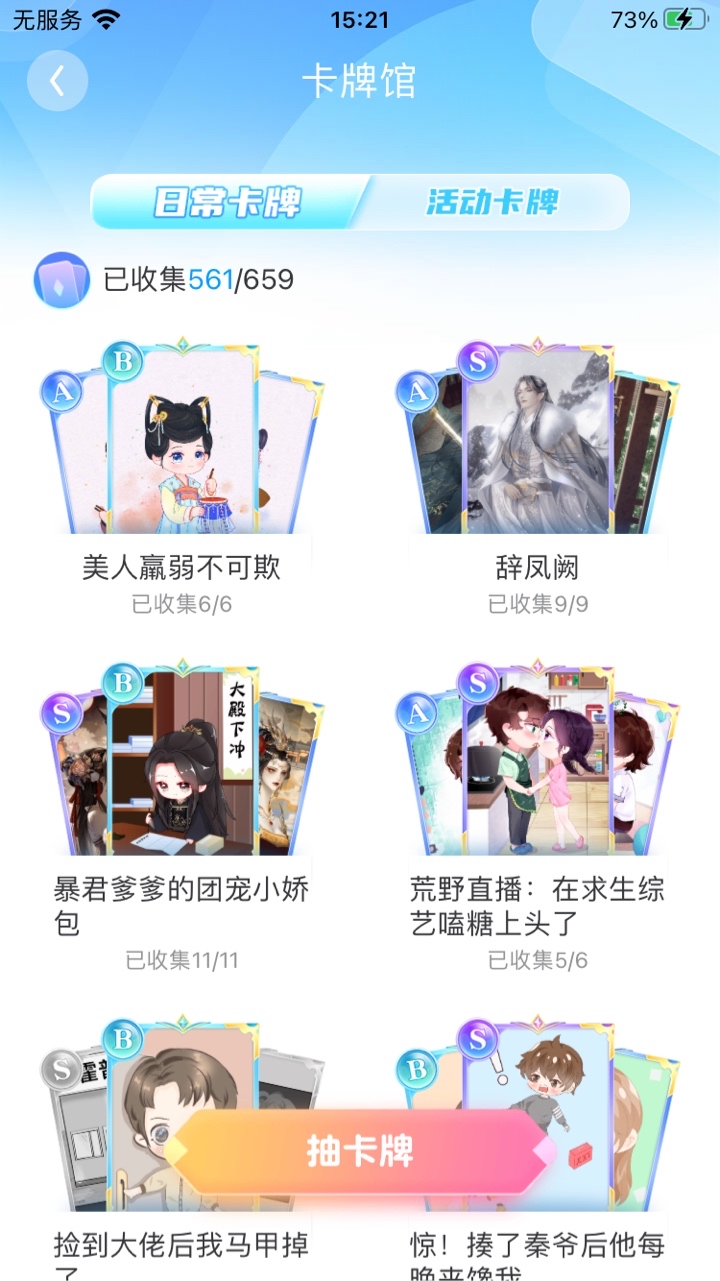Switch to the 活动卡牌 tab

(492, 202)
